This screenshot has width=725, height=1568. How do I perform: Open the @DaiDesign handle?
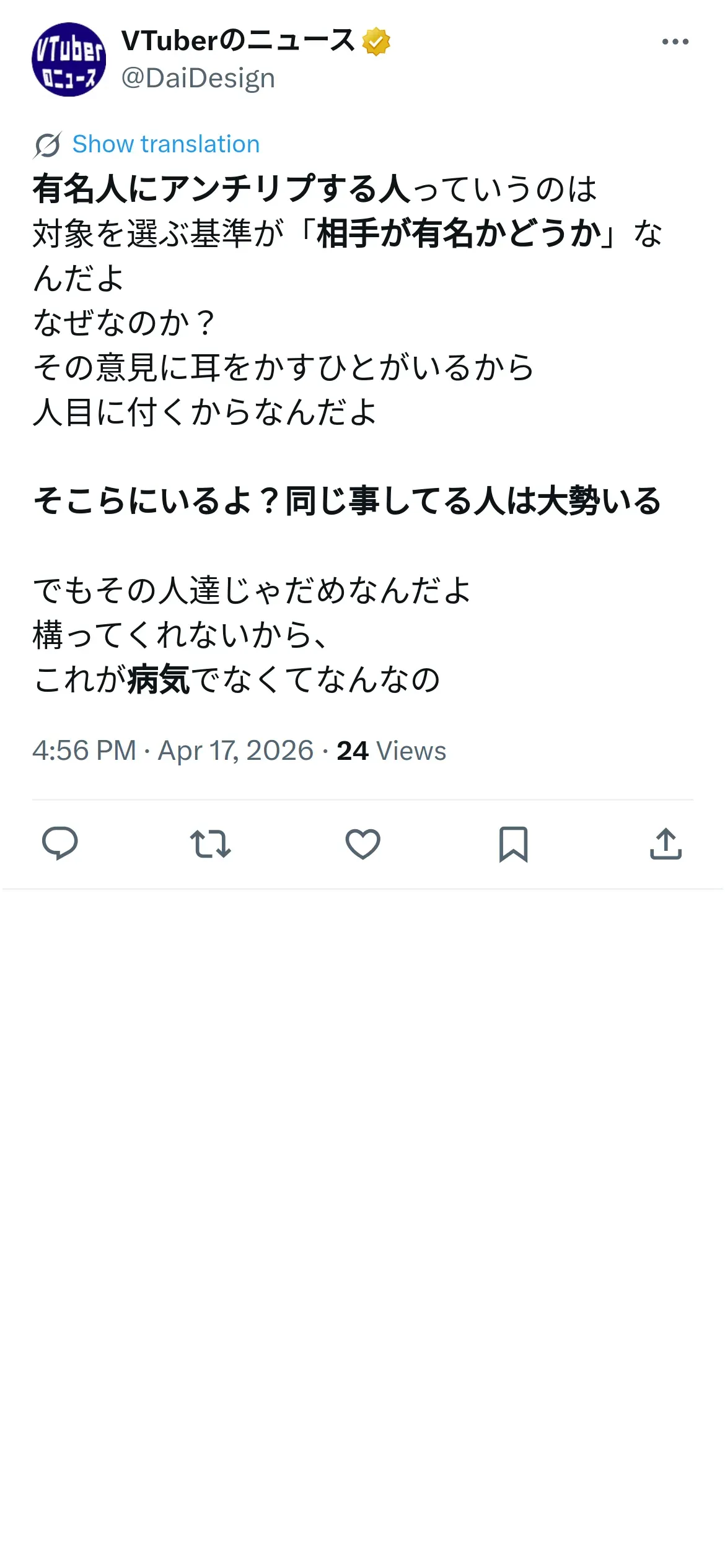pos(198,79)
